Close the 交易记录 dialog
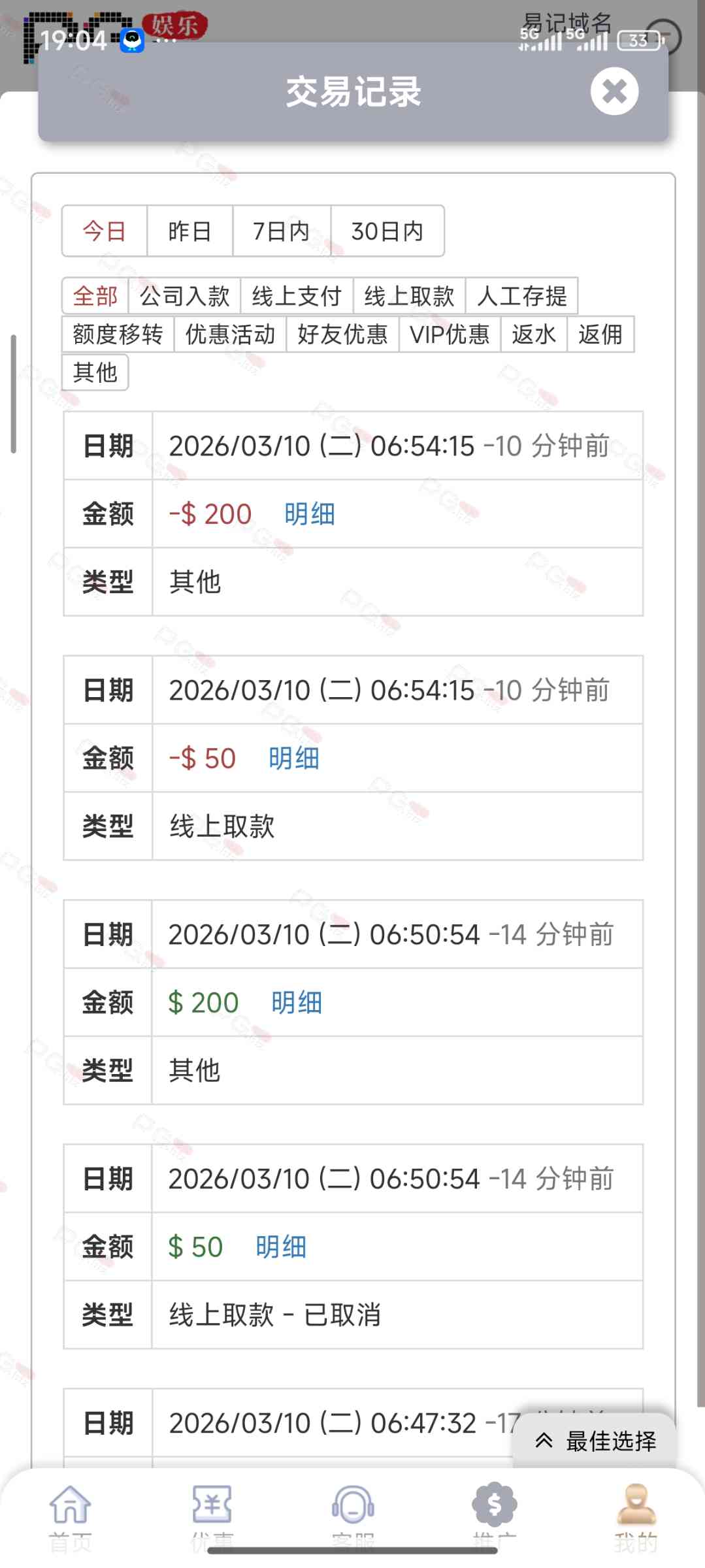Image resolution: width=705 pixels, height=1568 pixels. point(614,91)
